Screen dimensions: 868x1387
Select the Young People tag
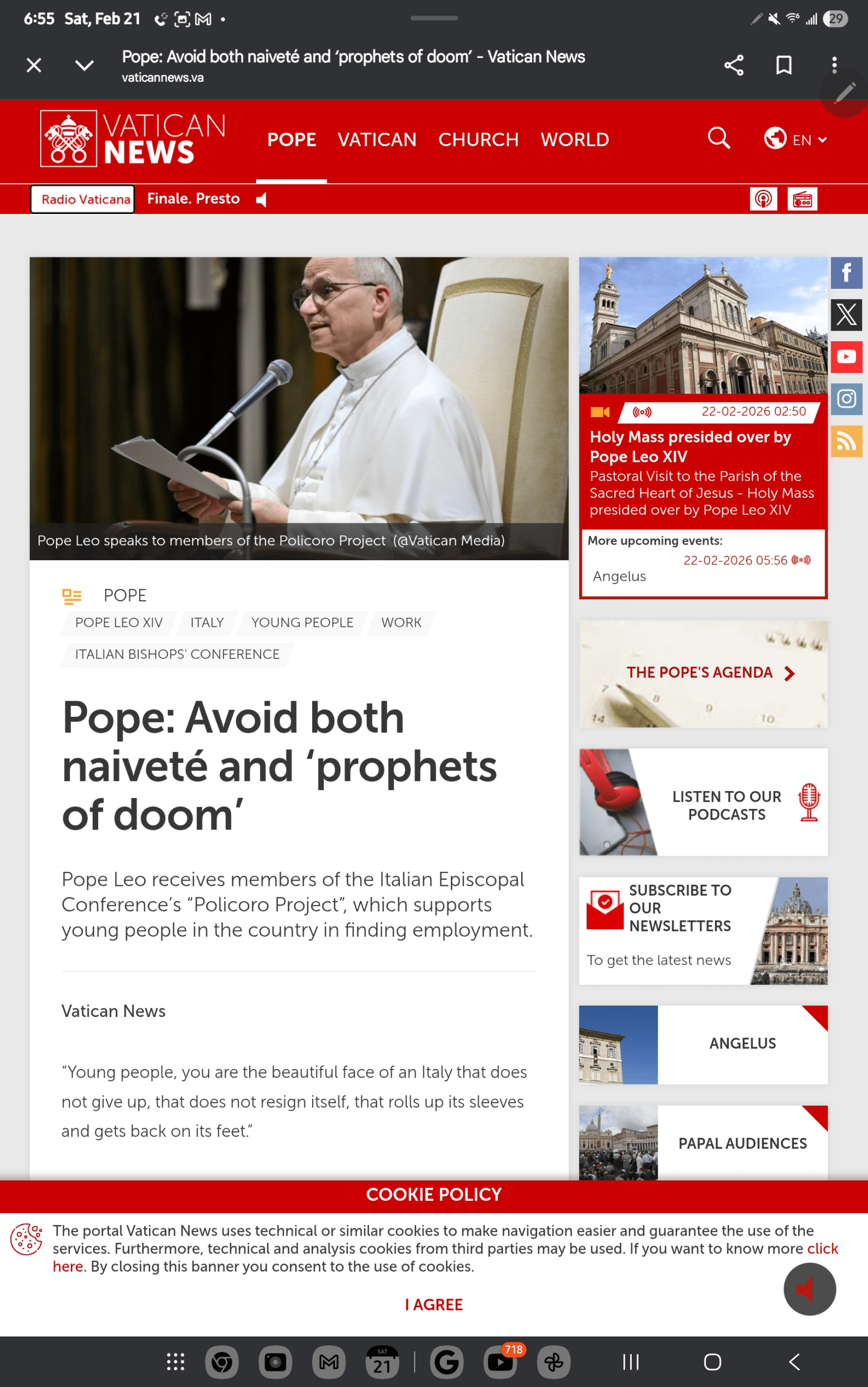pyautogui.click(x=302, y=623)
